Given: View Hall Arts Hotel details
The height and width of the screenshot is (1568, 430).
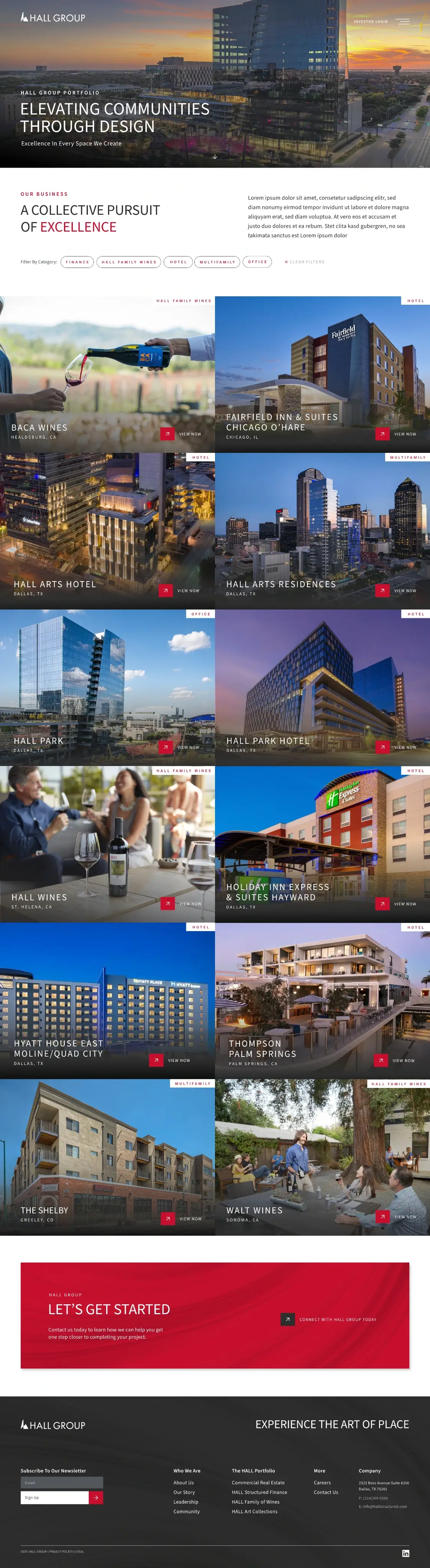Looking at the screenshot, I should coord(166,590).
